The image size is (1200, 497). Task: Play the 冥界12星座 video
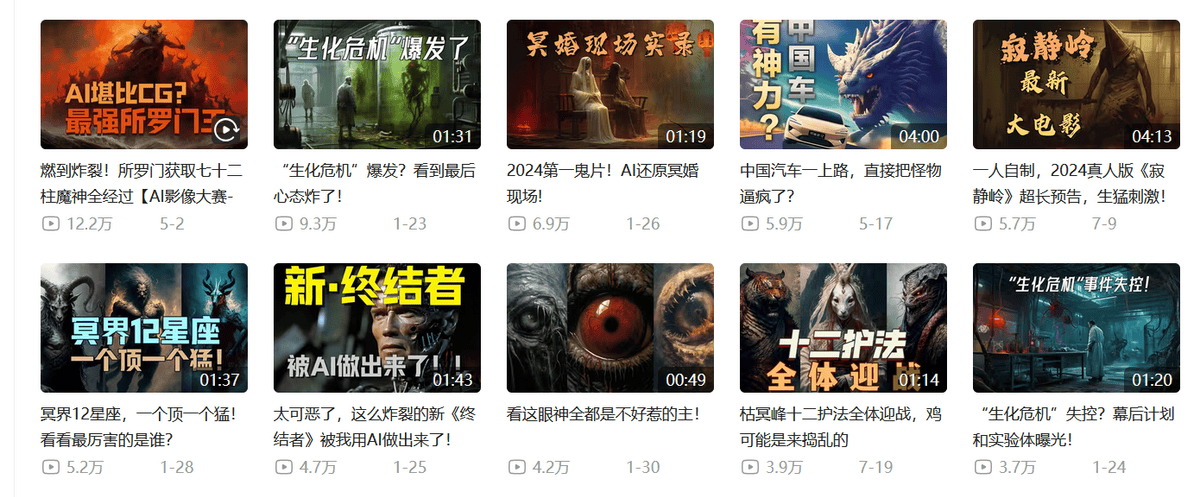click(143, 327)
